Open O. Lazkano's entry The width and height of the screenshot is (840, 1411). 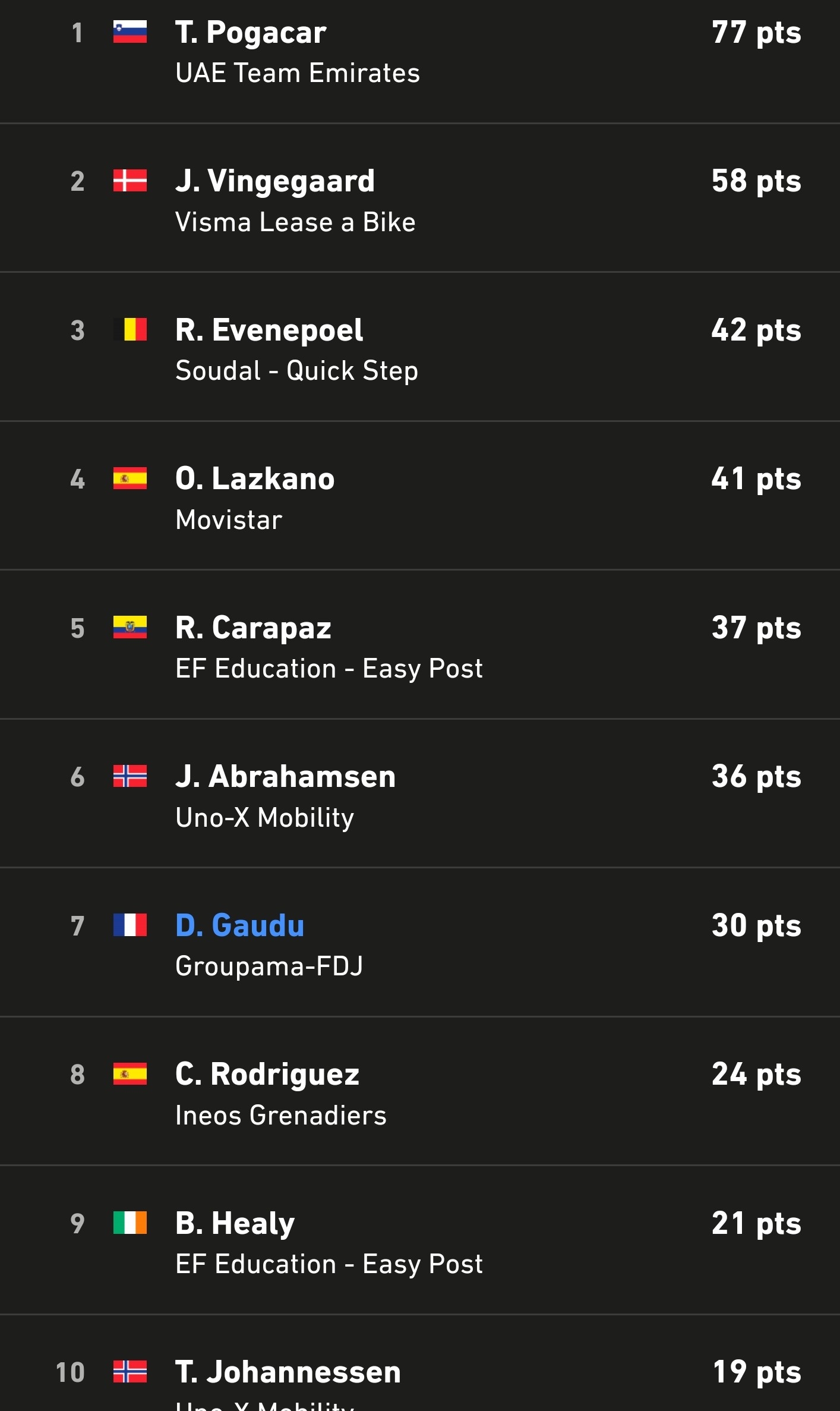click(x=420, y=496)
